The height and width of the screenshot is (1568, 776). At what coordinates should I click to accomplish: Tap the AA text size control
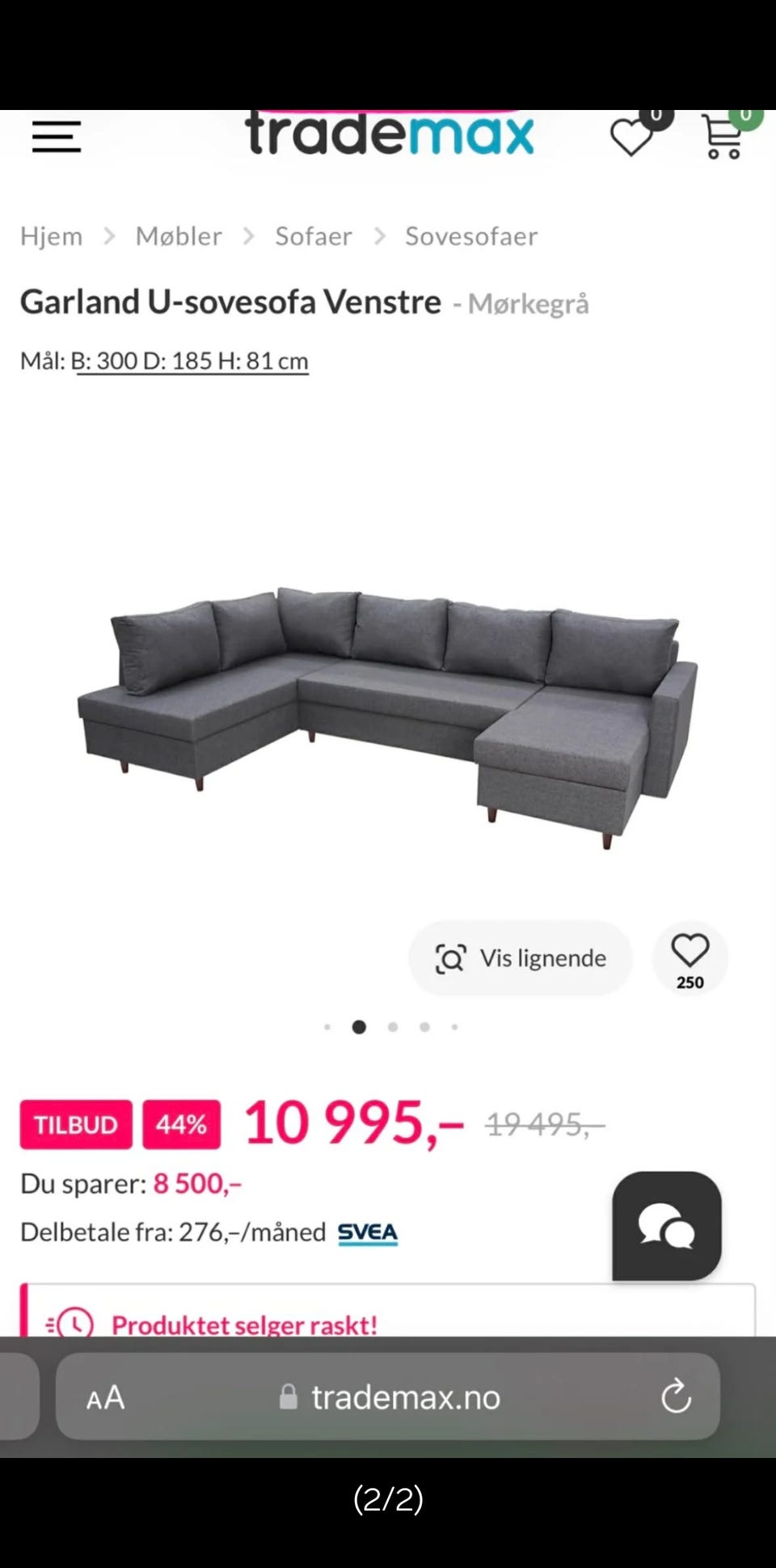106,1396
